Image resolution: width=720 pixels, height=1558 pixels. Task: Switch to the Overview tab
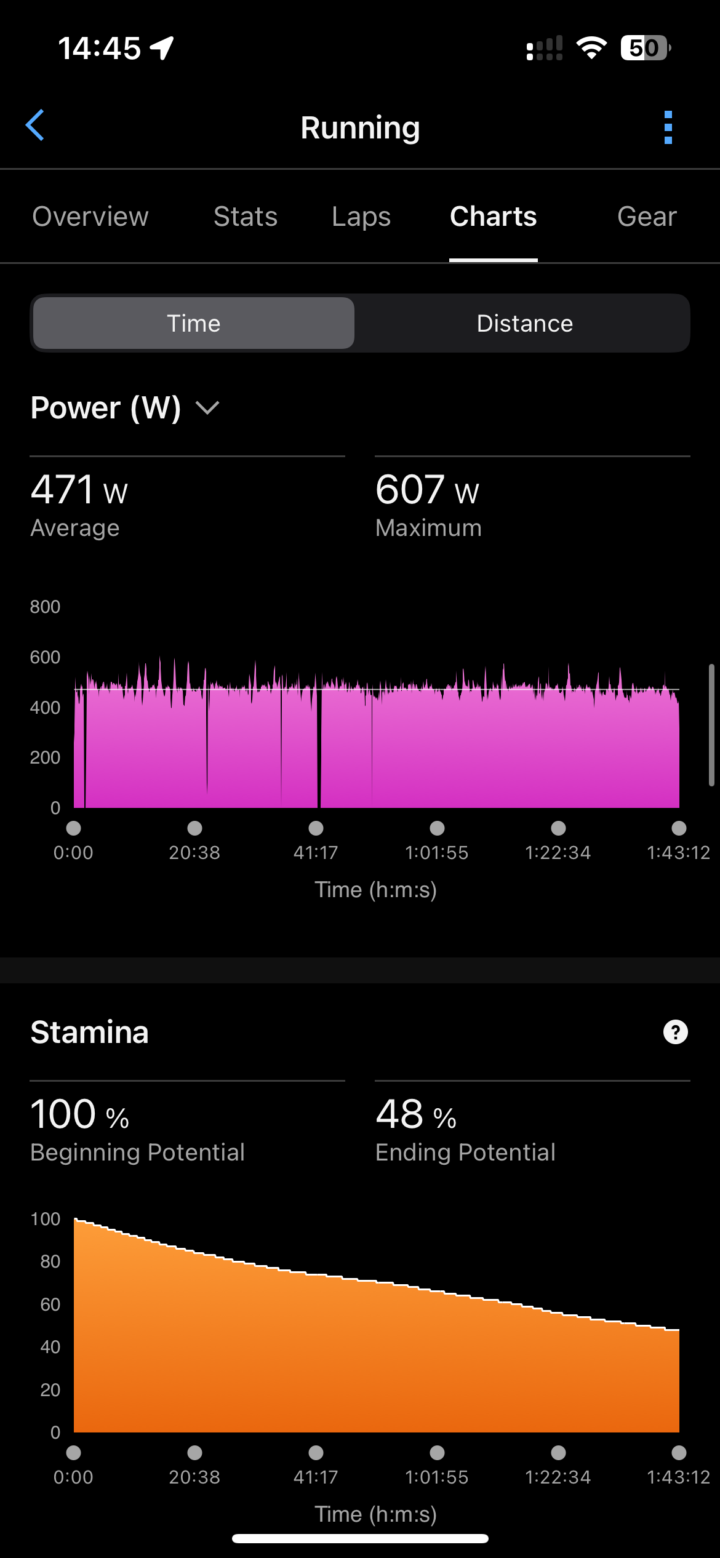point(90,216)
